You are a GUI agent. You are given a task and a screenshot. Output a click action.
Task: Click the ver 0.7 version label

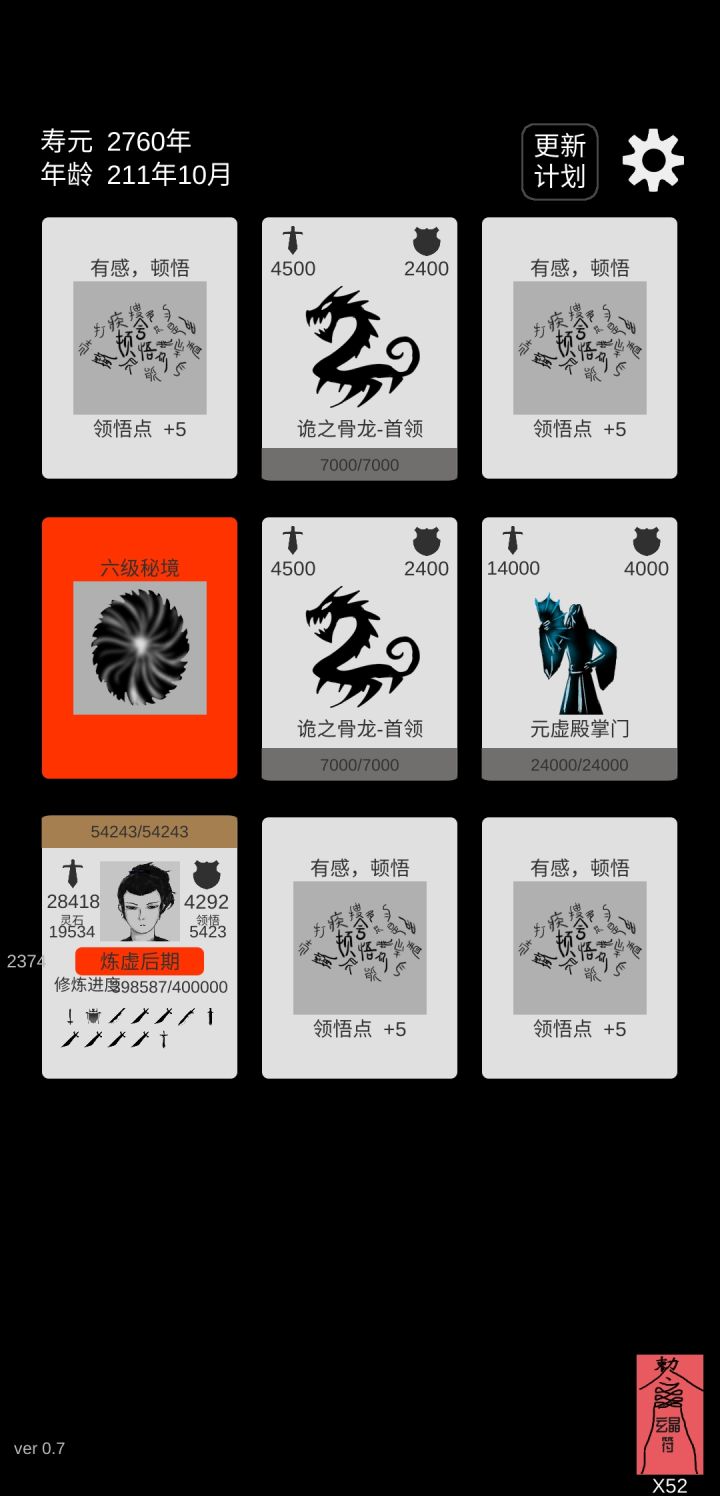click(39, 1447)
